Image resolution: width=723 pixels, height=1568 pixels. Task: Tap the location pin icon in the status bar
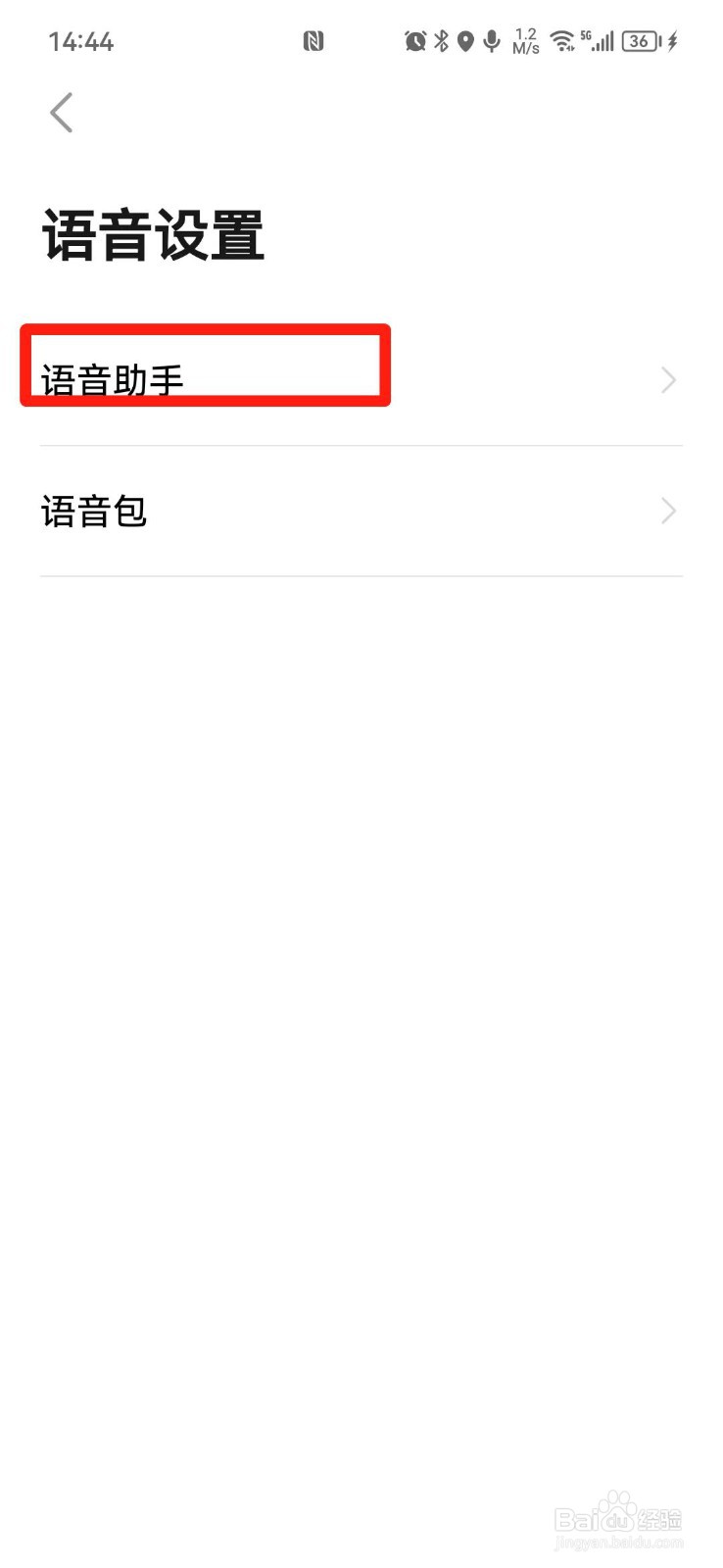coord(465,40)
